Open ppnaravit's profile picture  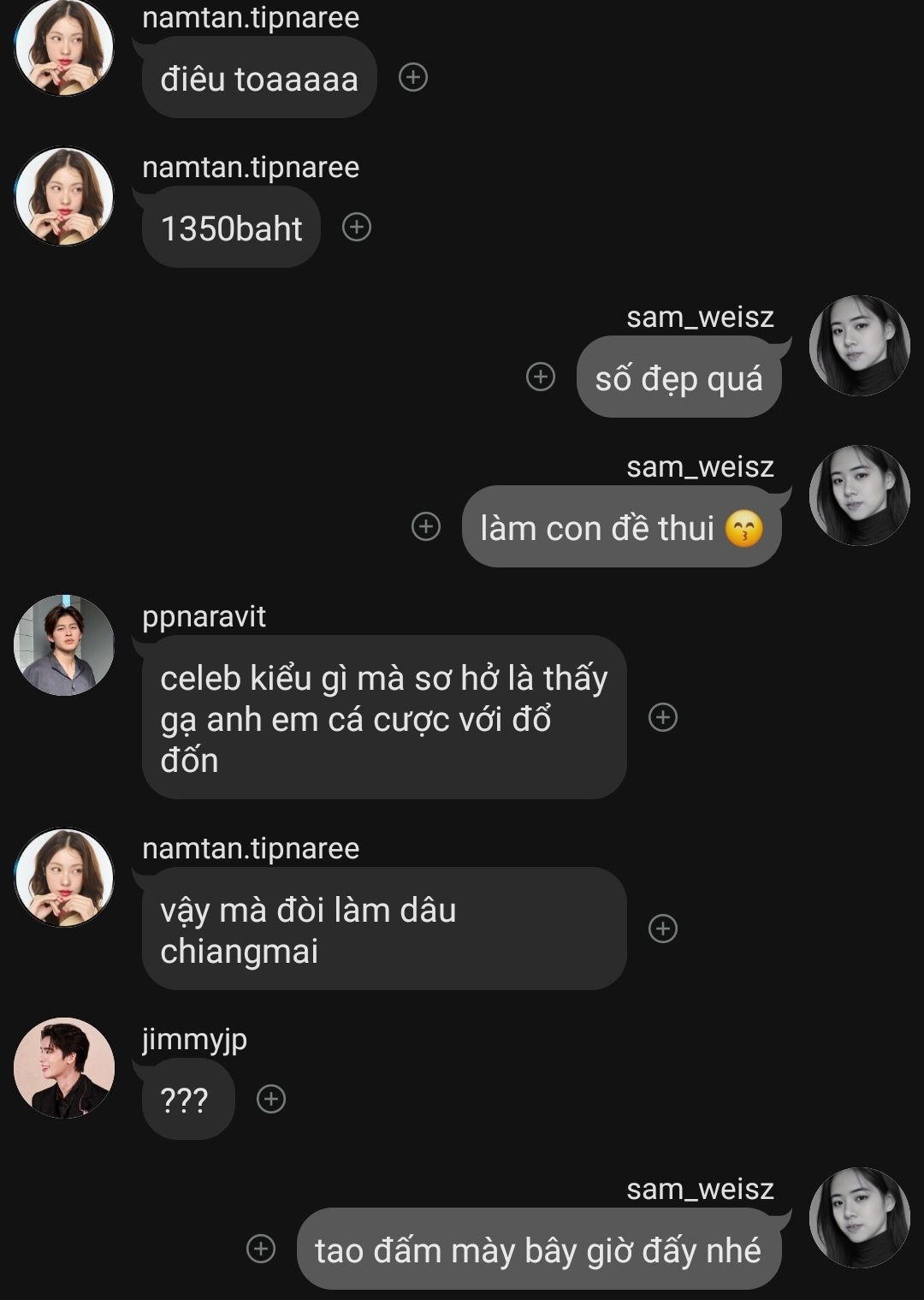pyautogui.click(x=64, y=644)
